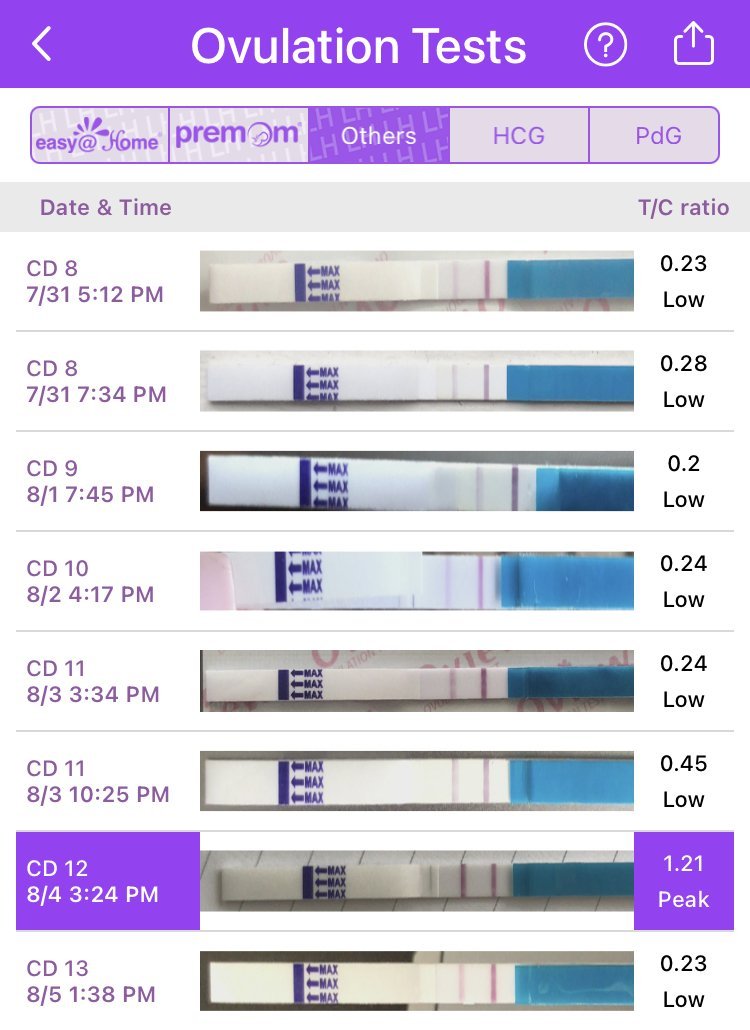Open the CD 8 test from 7:34 PM
Viewport: 750px width, 1030px height.
(375, 381)
